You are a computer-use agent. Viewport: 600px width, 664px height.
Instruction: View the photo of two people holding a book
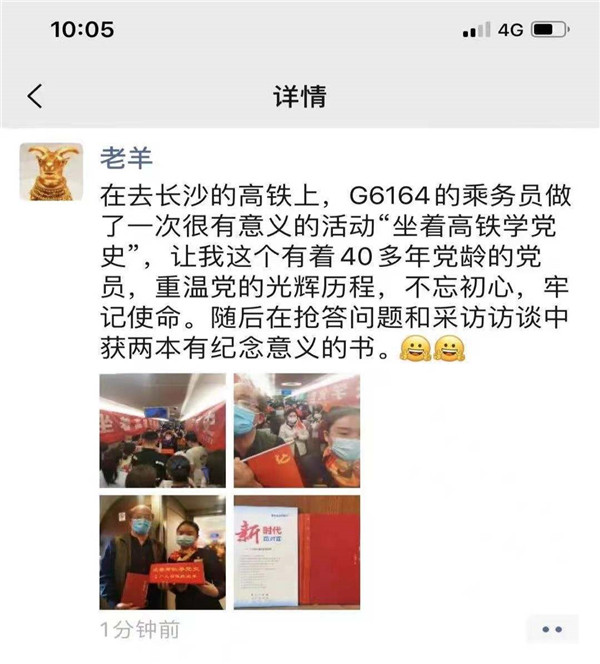click(163, 552)
